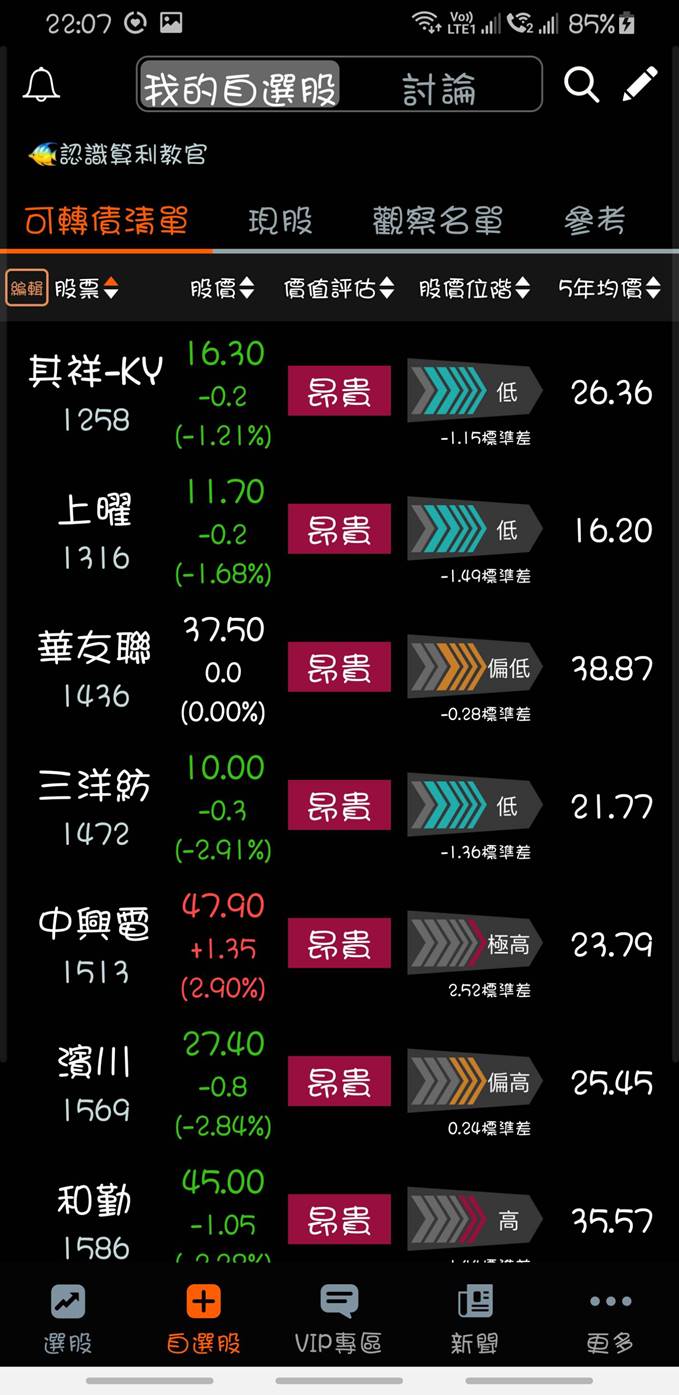Select the 參考 tab
Image resolution: width=679 pixels, height=1395 pixels.
595,221
